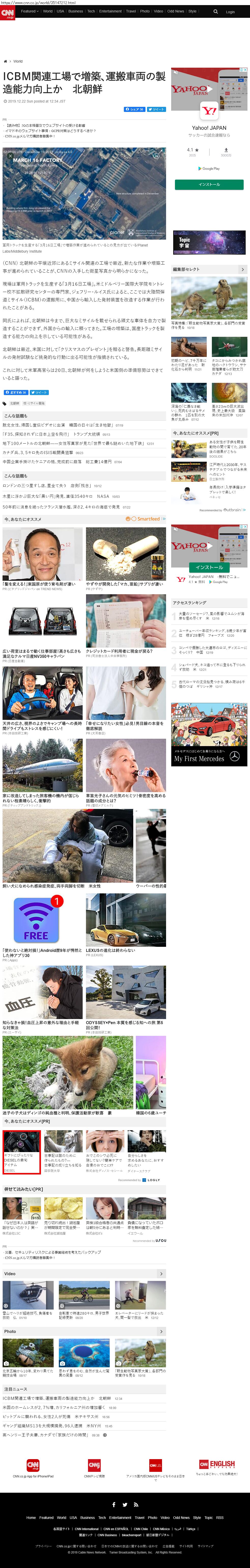Switch to the Business section
The width and height of the screenshot is (250, 1568).
point(76,11)
